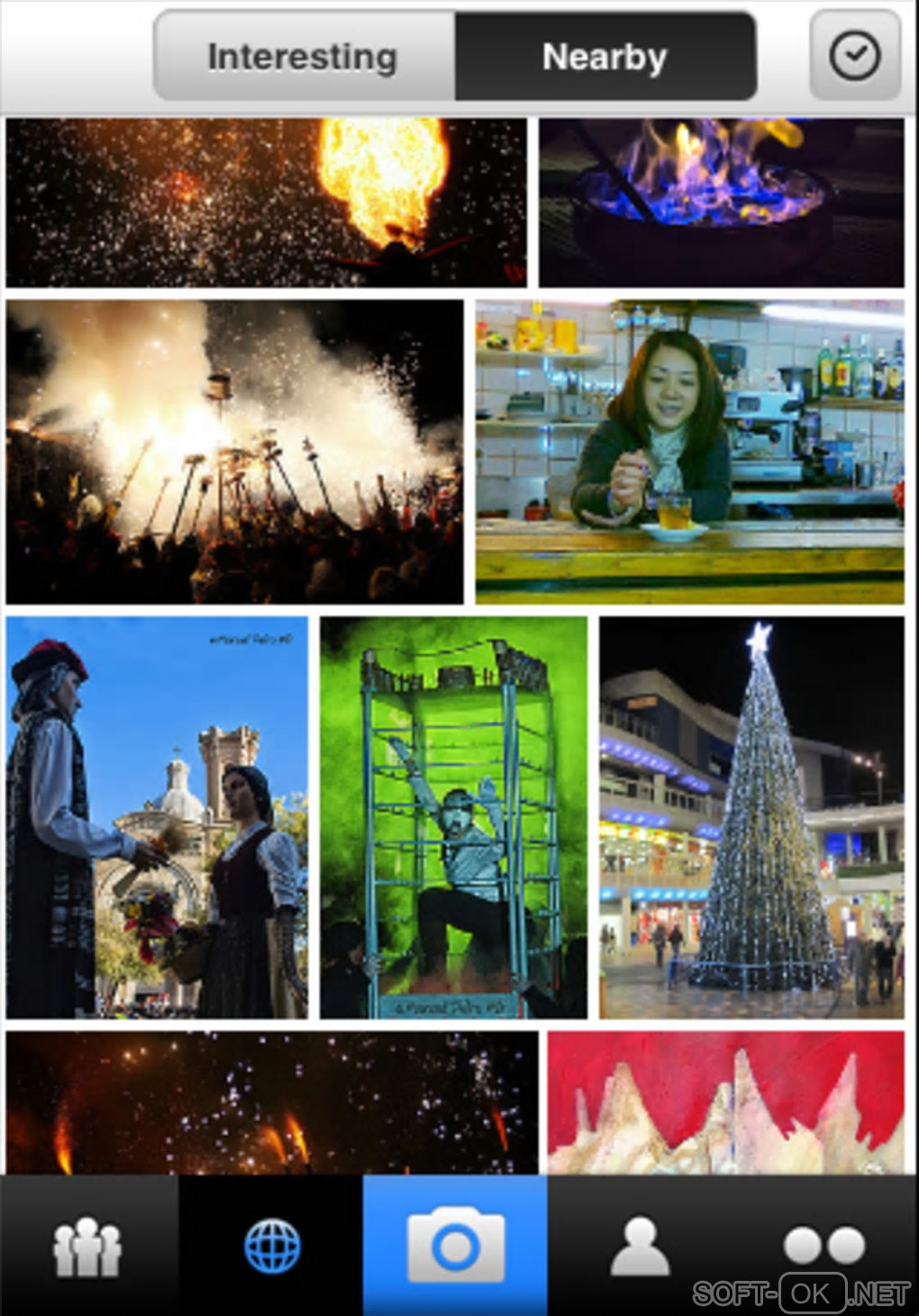Viewport: 919px width, 1316px height.
Task: Open the lit Christmas tree photo
Action: [x=751, y=817]
